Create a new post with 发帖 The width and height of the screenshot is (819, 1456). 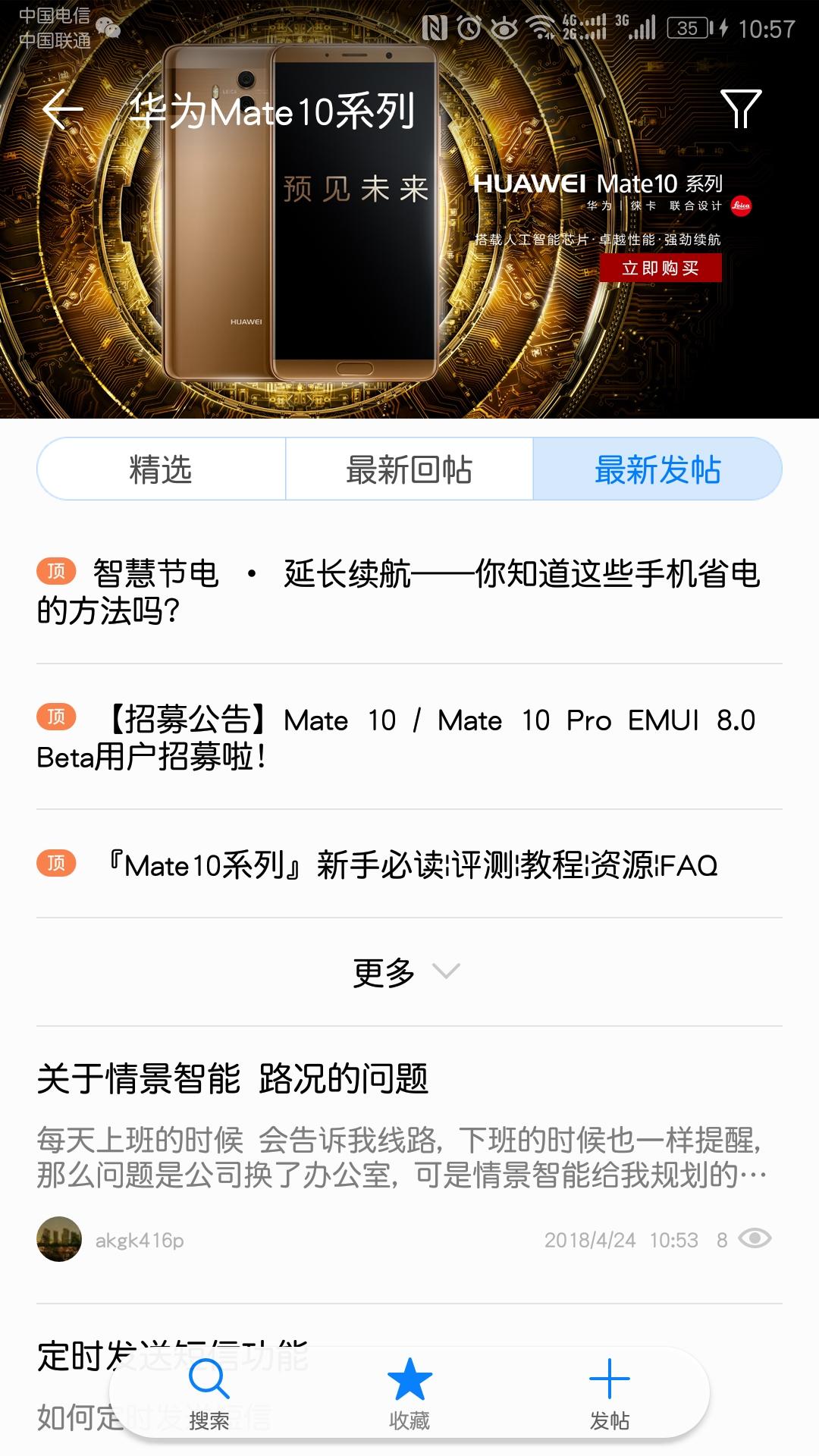[610, 1394]
